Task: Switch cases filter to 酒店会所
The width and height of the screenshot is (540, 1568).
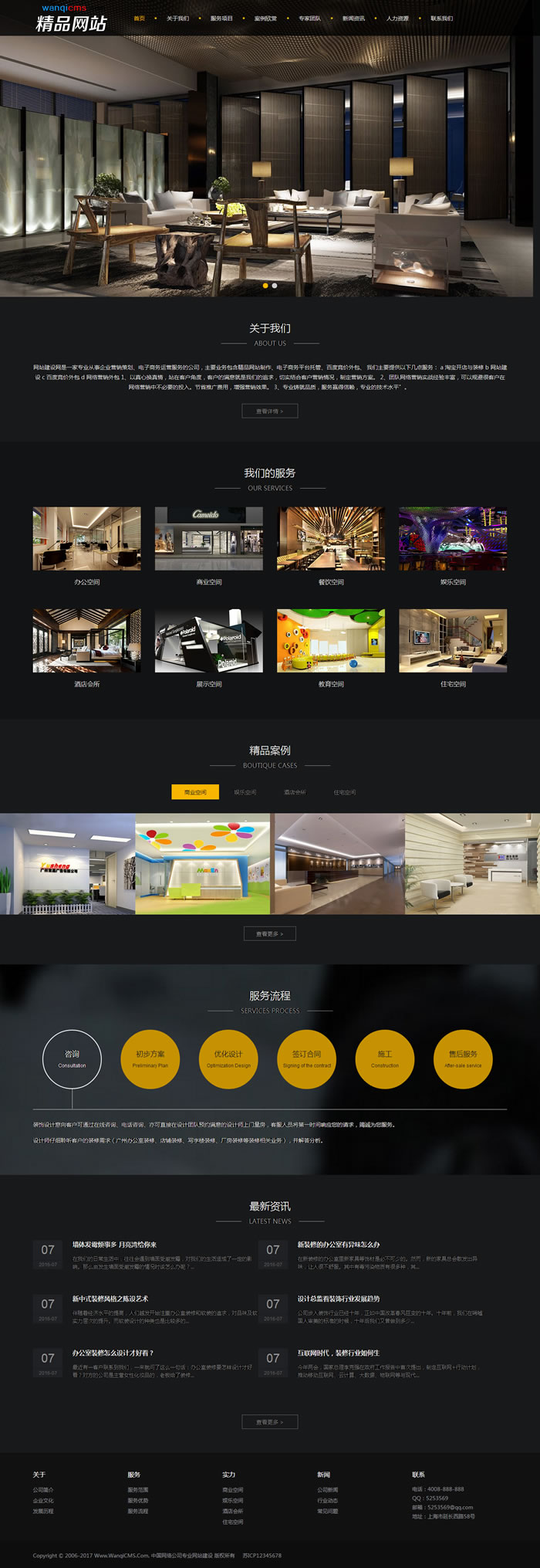Action: (x=295, y=792)
